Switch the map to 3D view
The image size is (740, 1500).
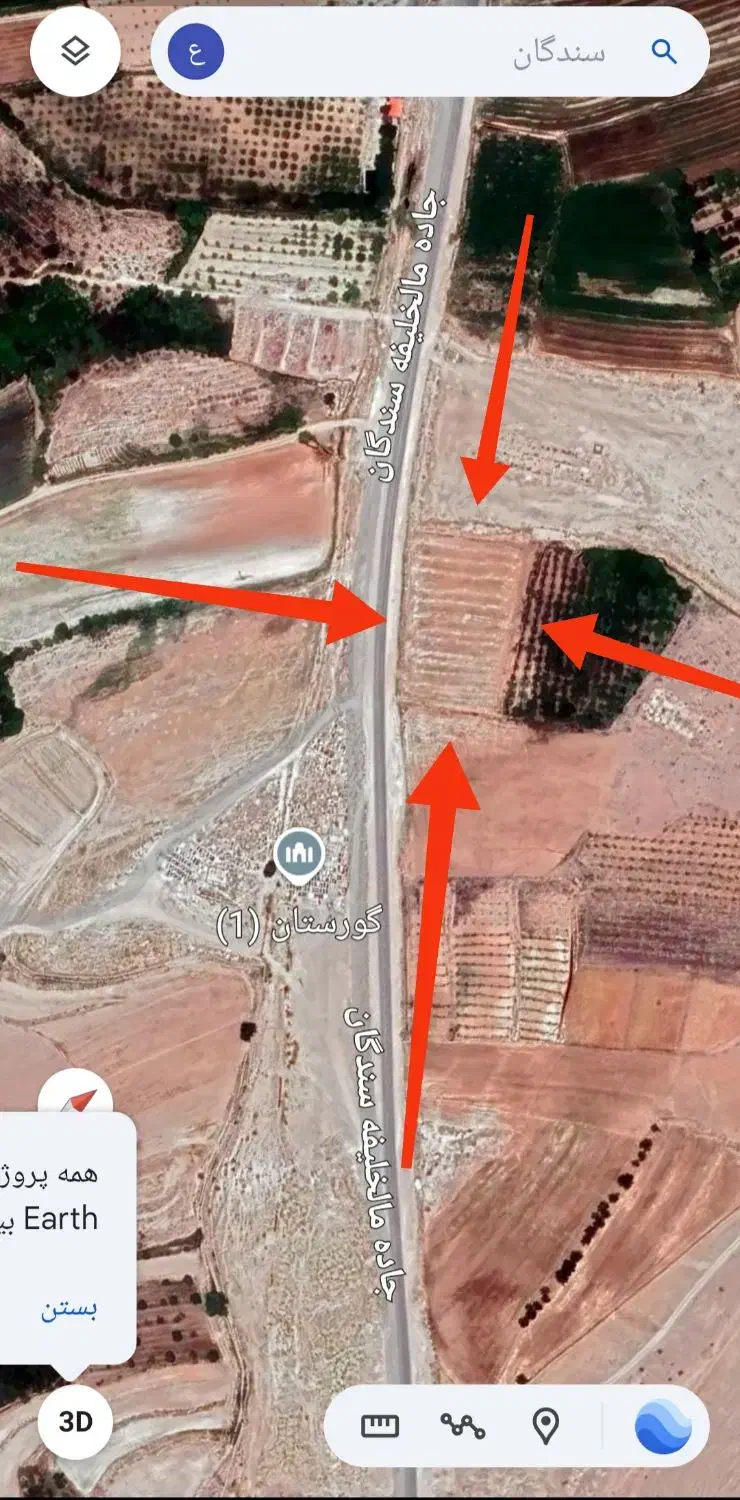[x=76, y=1422]
